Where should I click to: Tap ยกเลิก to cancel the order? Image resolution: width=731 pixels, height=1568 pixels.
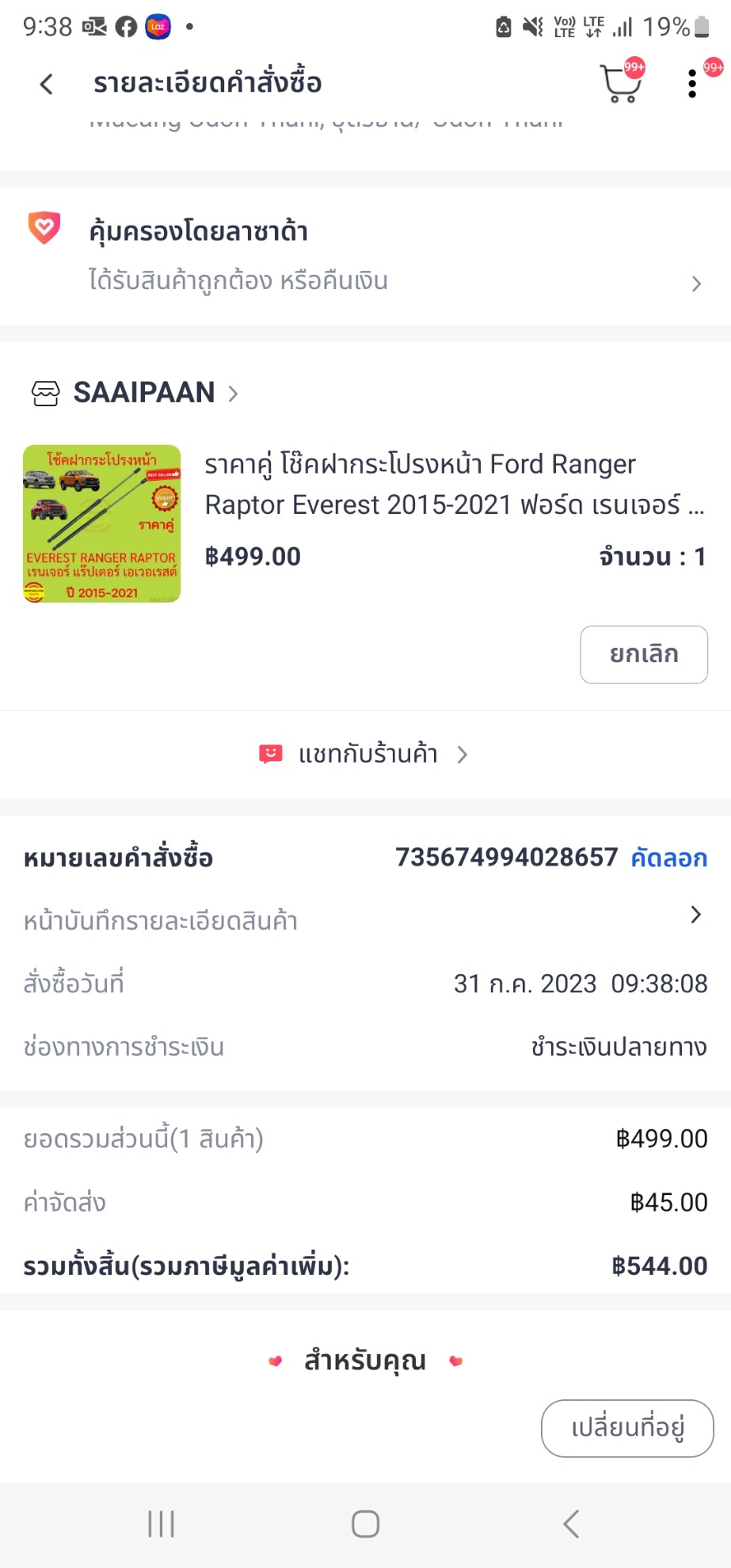tap(643, 654)
